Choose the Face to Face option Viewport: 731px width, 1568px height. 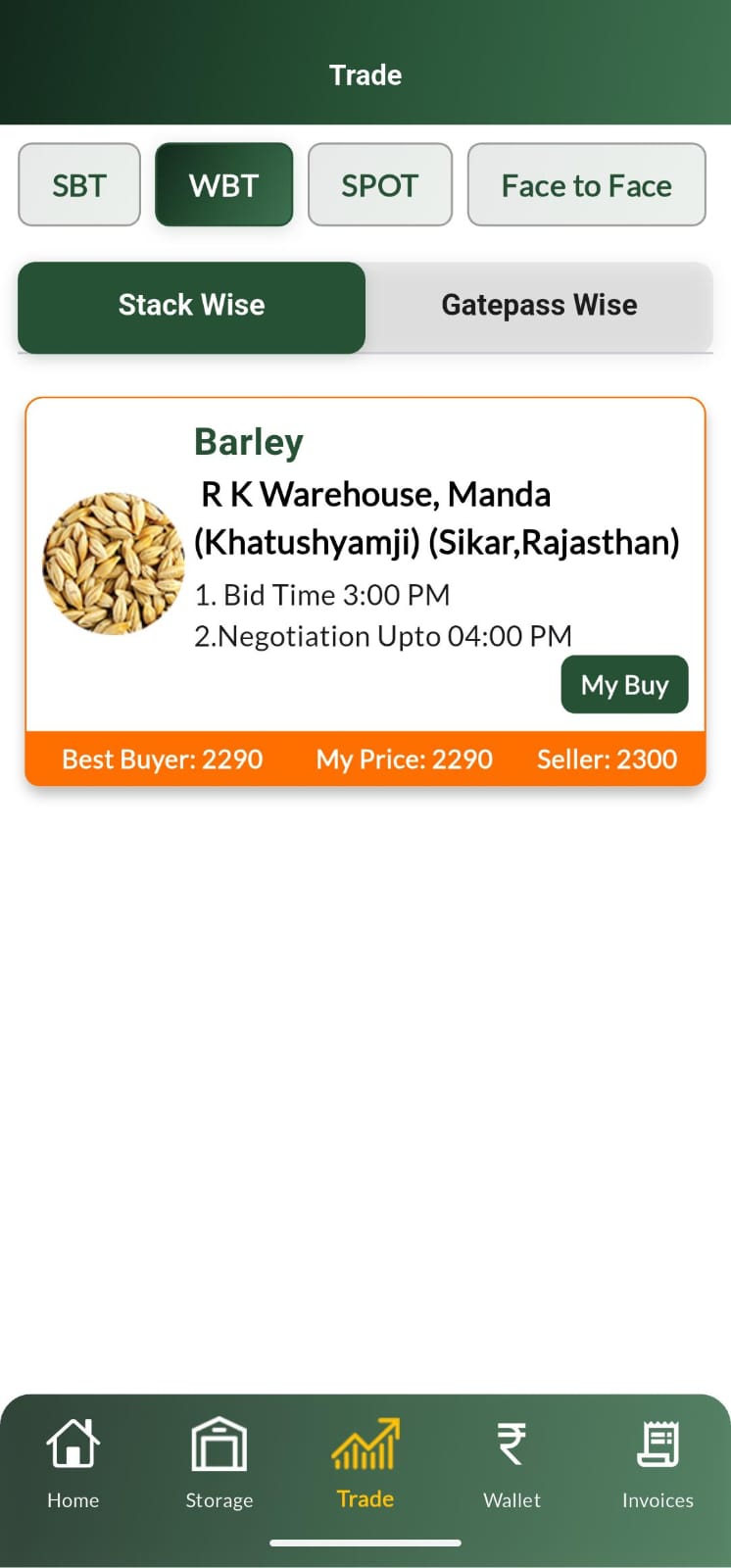click(586, 184)
